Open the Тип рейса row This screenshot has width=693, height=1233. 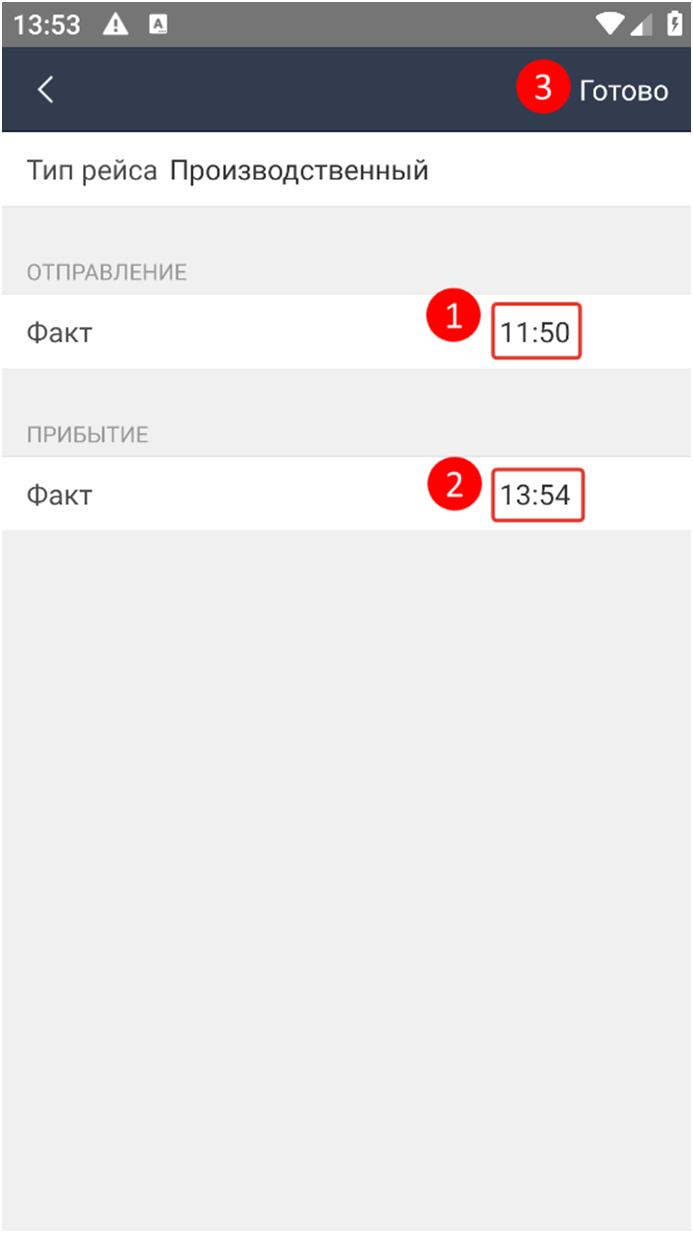click(x=346, y=170)
